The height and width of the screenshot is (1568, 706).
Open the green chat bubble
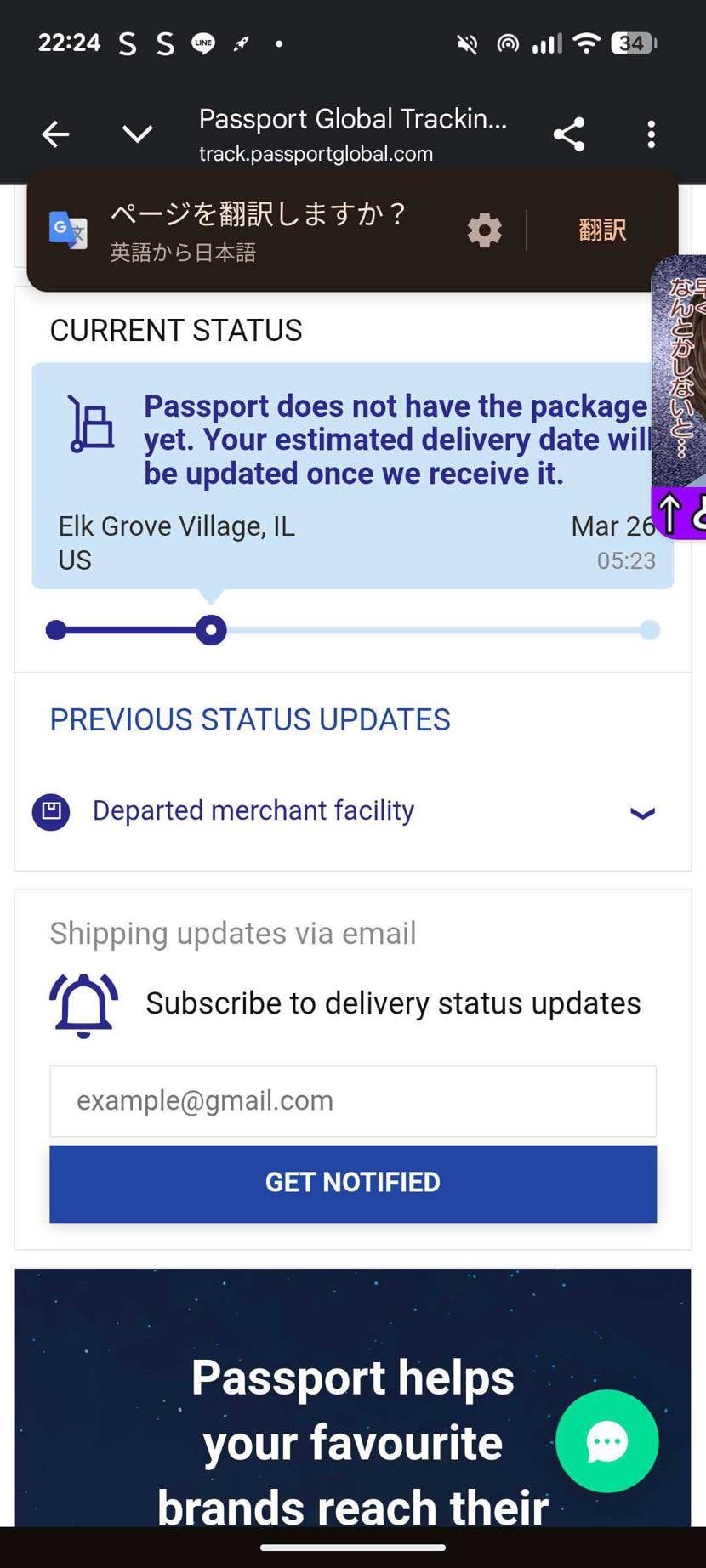(606, 1440)
